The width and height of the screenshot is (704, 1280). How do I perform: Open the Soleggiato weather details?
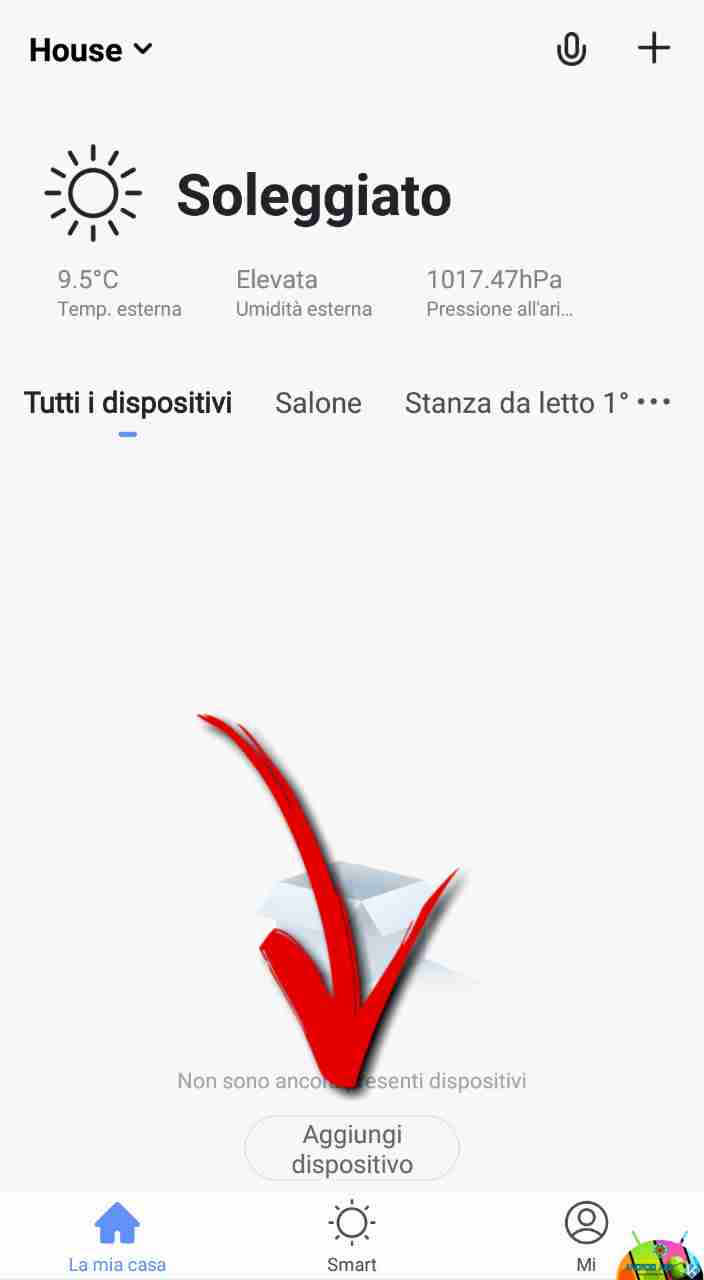248,194
